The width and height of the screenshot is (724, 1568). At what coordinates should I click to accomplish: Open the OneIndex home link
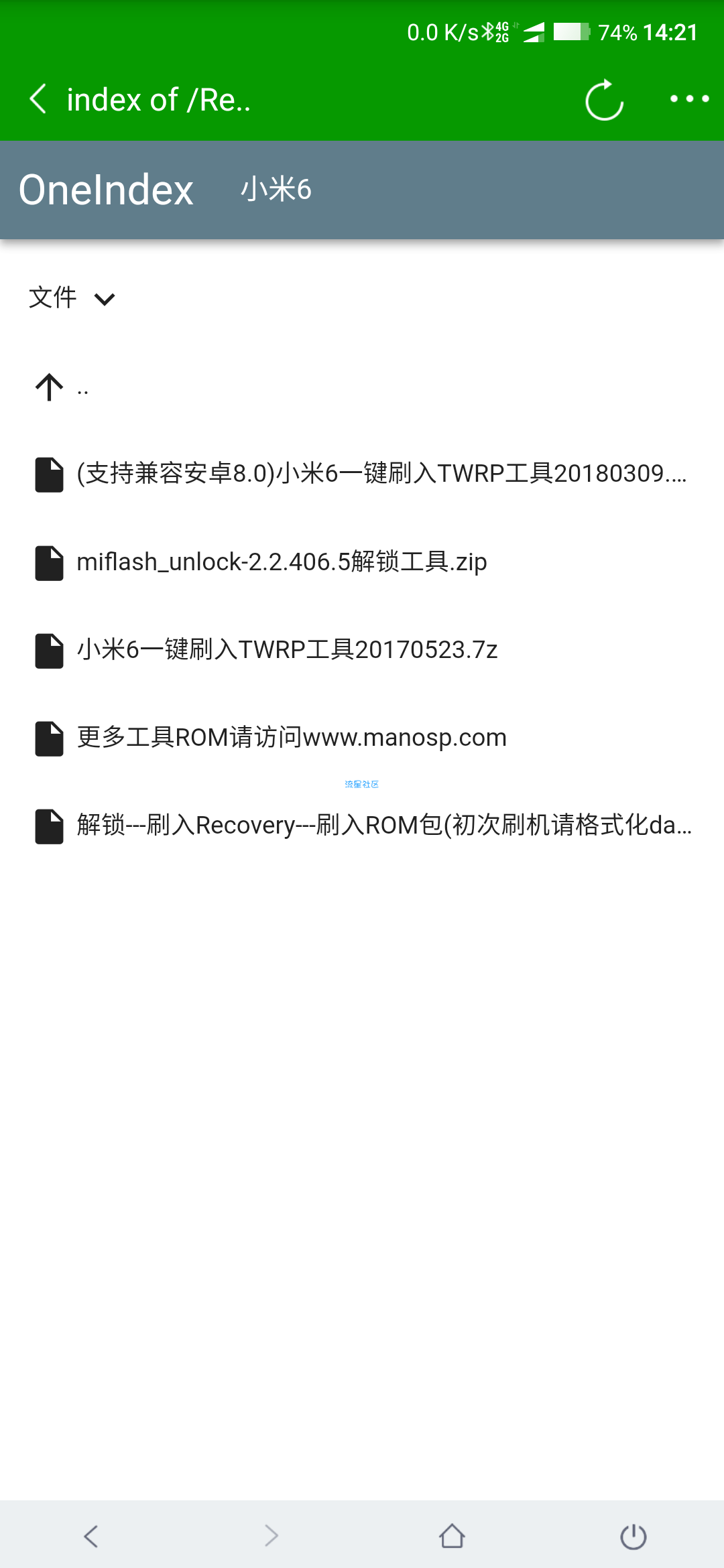(x=106, y=190)
